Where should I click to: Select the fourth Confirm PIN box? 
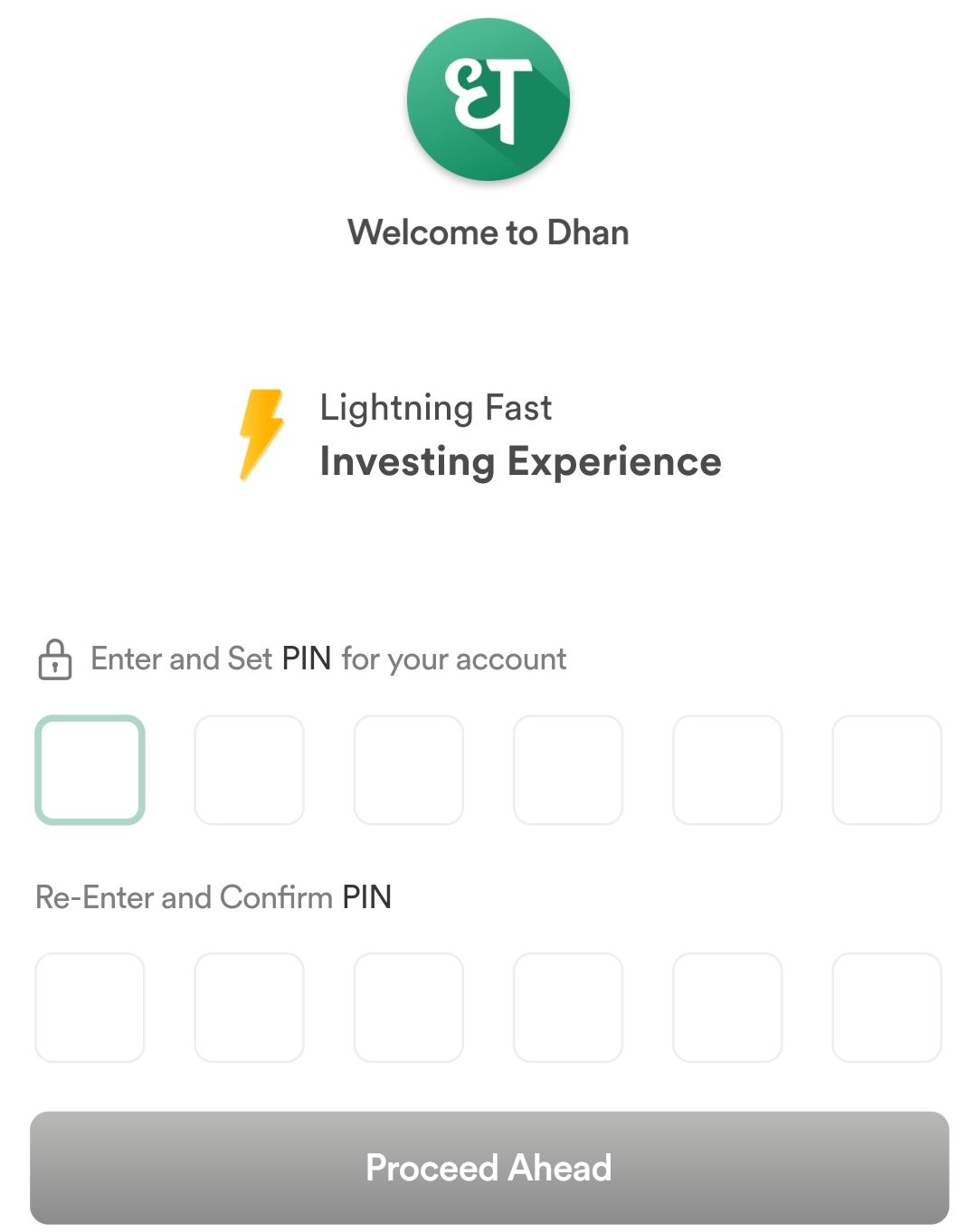(x=567, y=1007)
